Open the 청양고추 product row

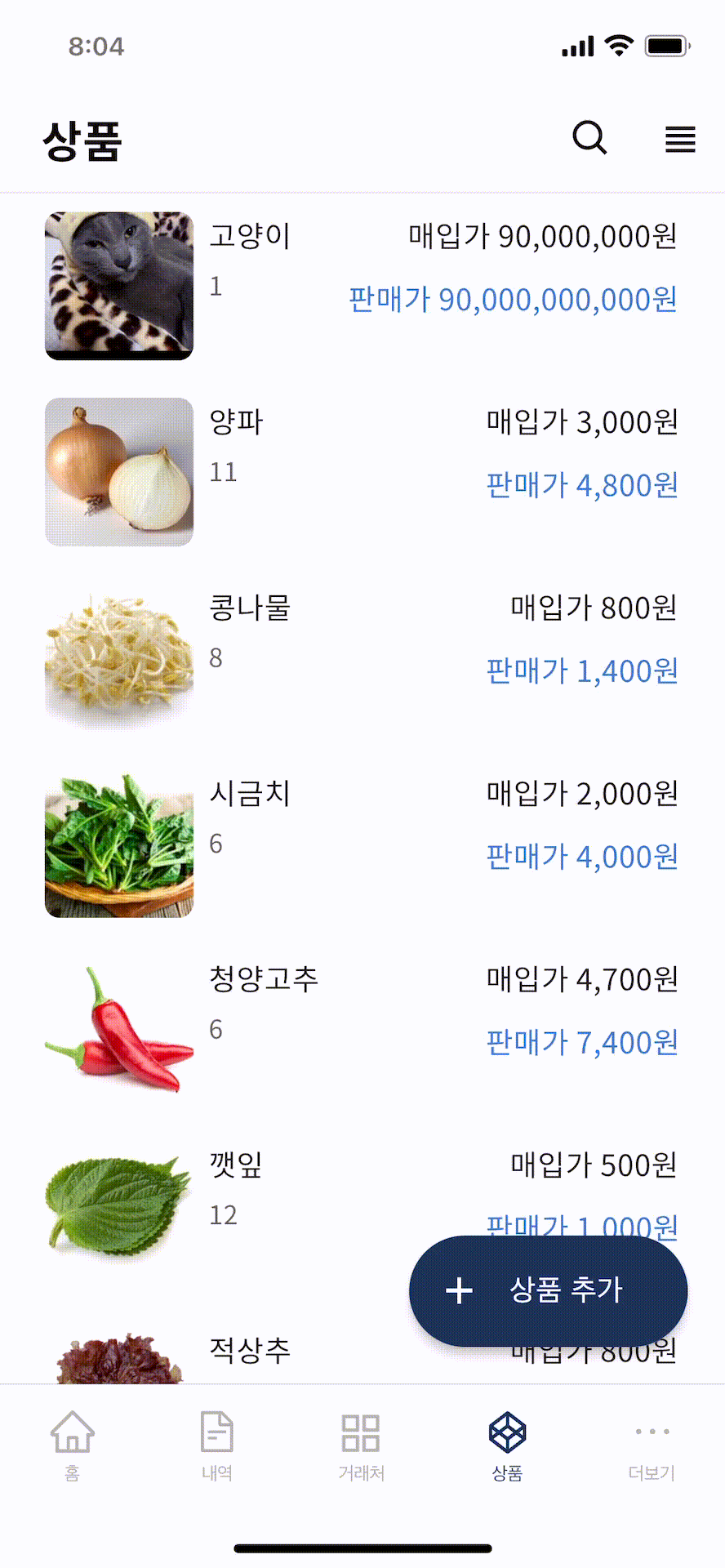pyautogui.click(x=361, y=1029)
